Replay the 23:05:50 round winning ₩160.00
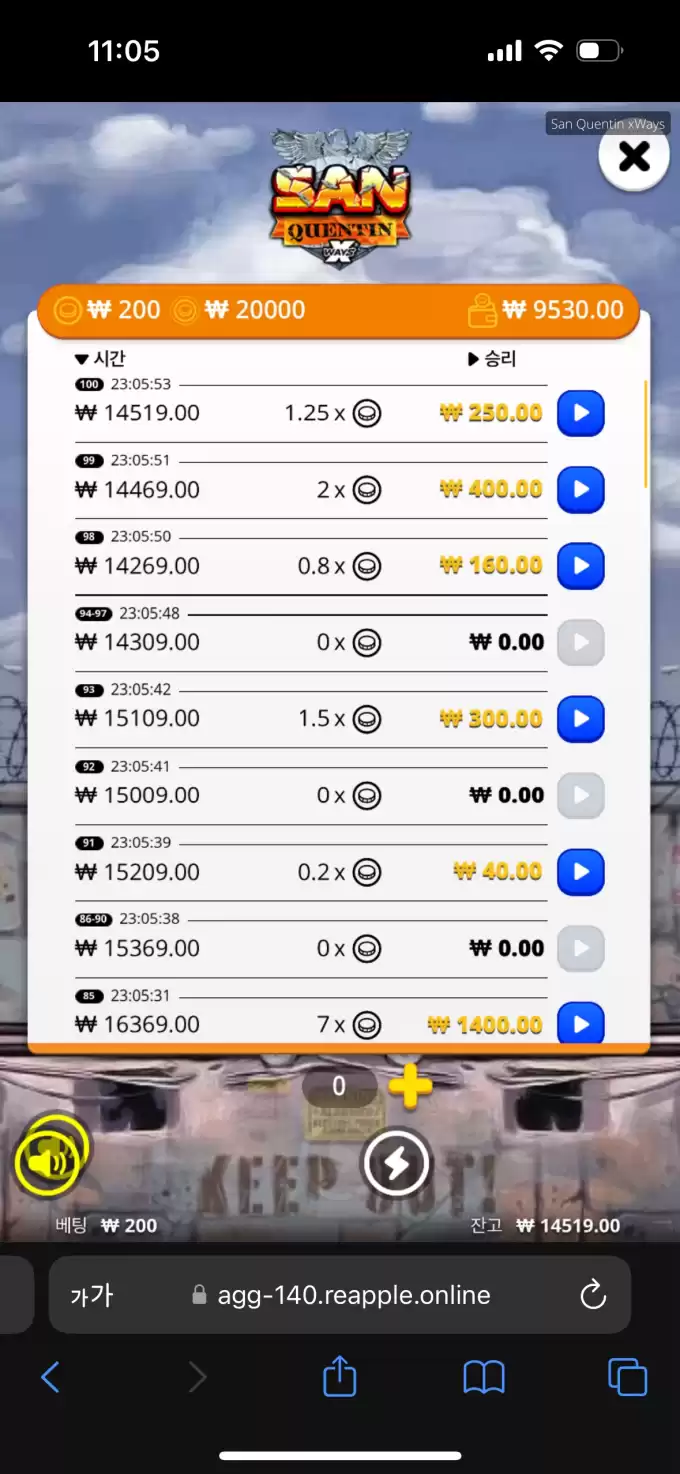Image resolution: width=680 pixels, height=1474 pixels. (x=580, y=566)
